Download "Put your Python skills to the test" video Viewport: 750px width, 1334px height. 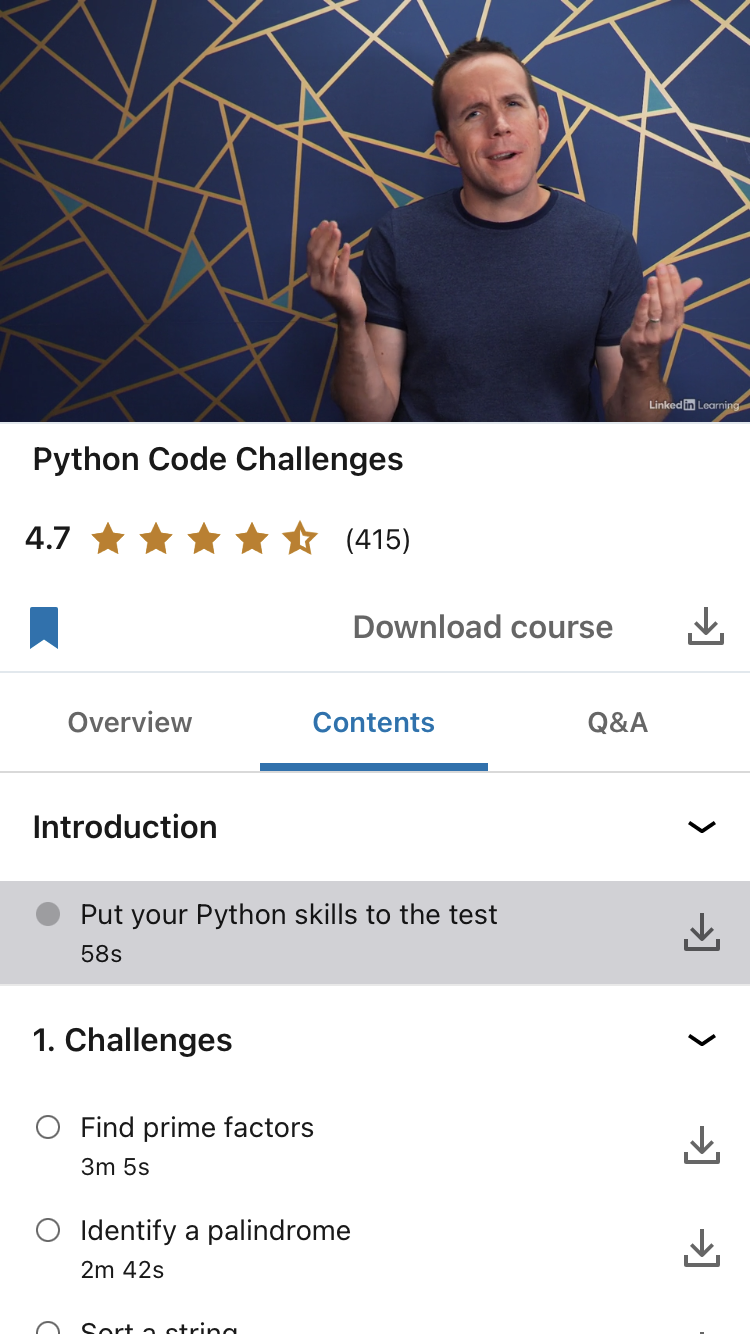[x=702, y=932]
